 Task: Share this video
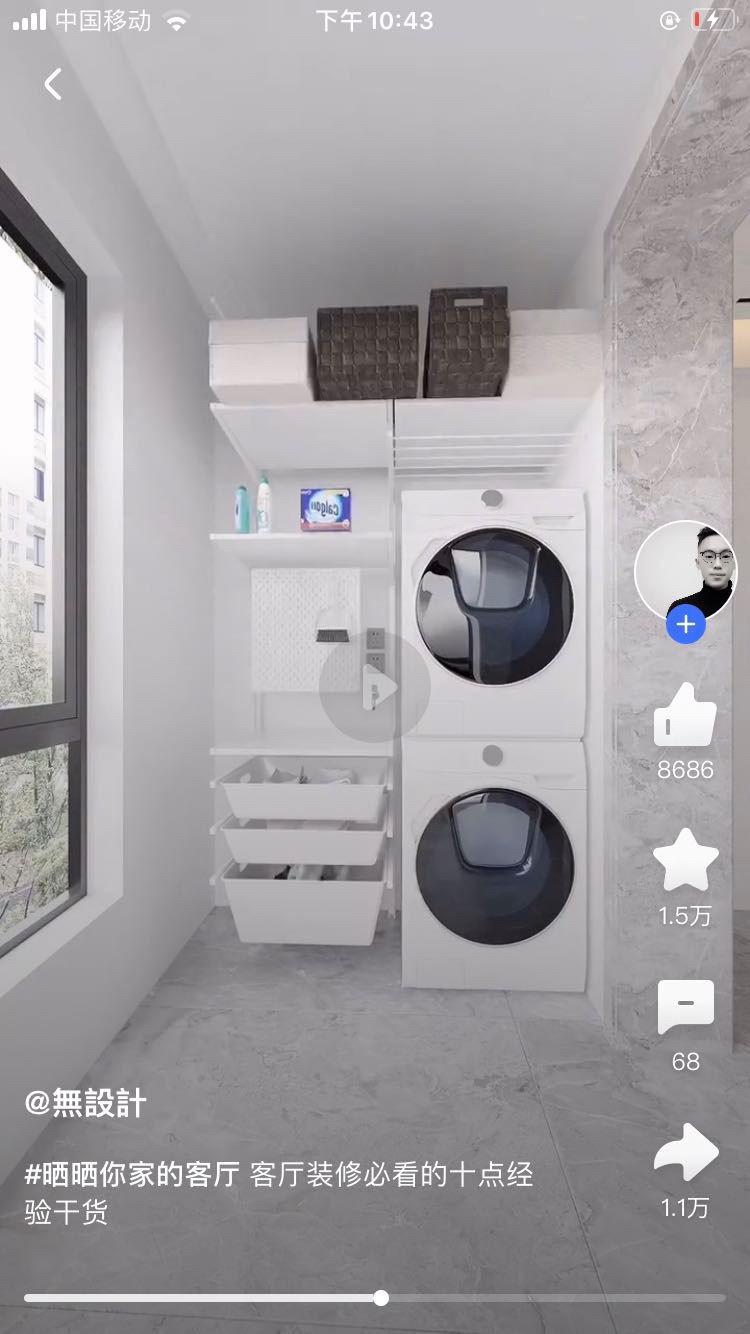[686, 1154]
